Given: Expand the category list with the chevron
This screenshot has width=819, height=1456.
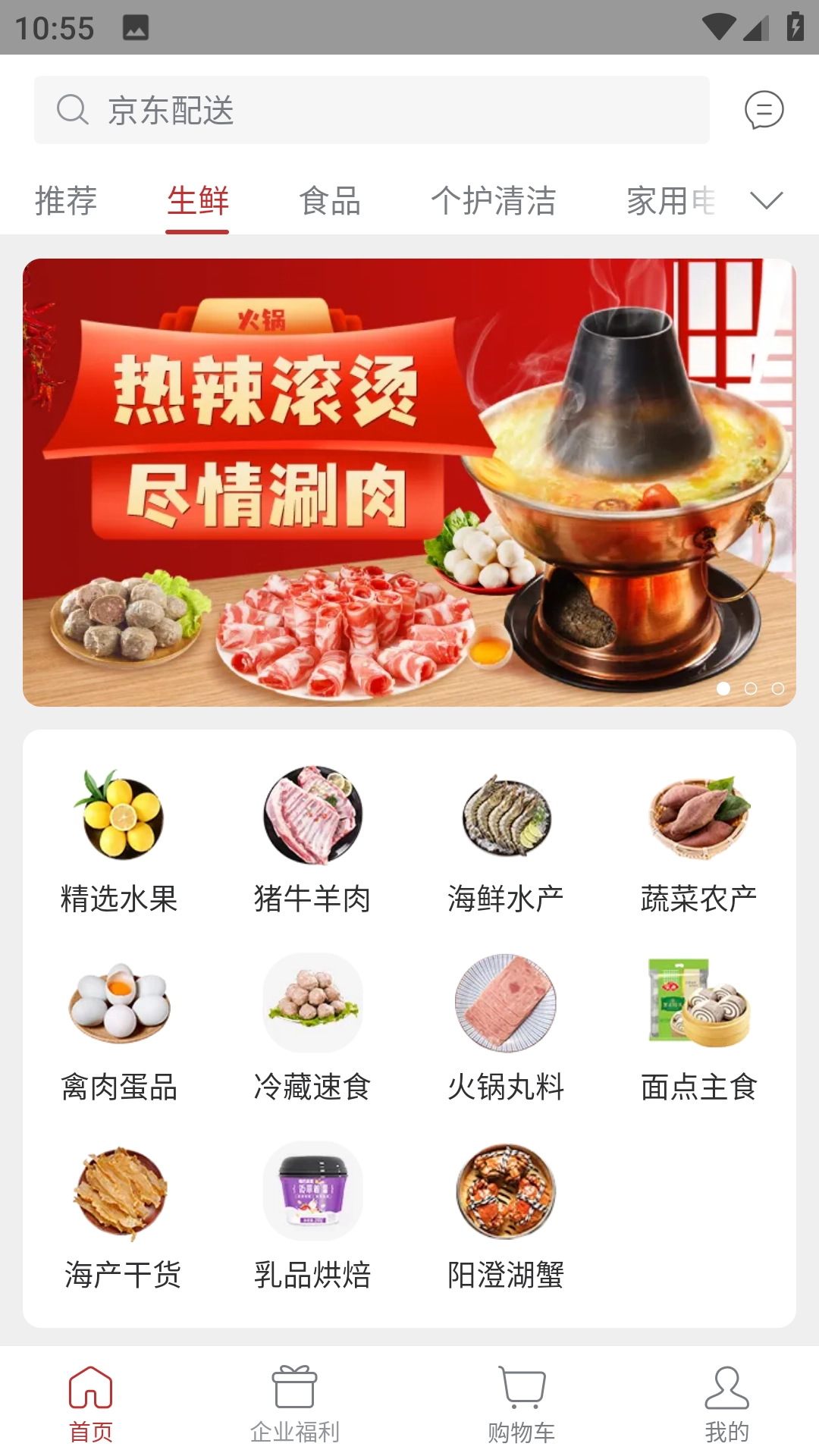Looking at the screenshot, I should [x=767, y=200].
